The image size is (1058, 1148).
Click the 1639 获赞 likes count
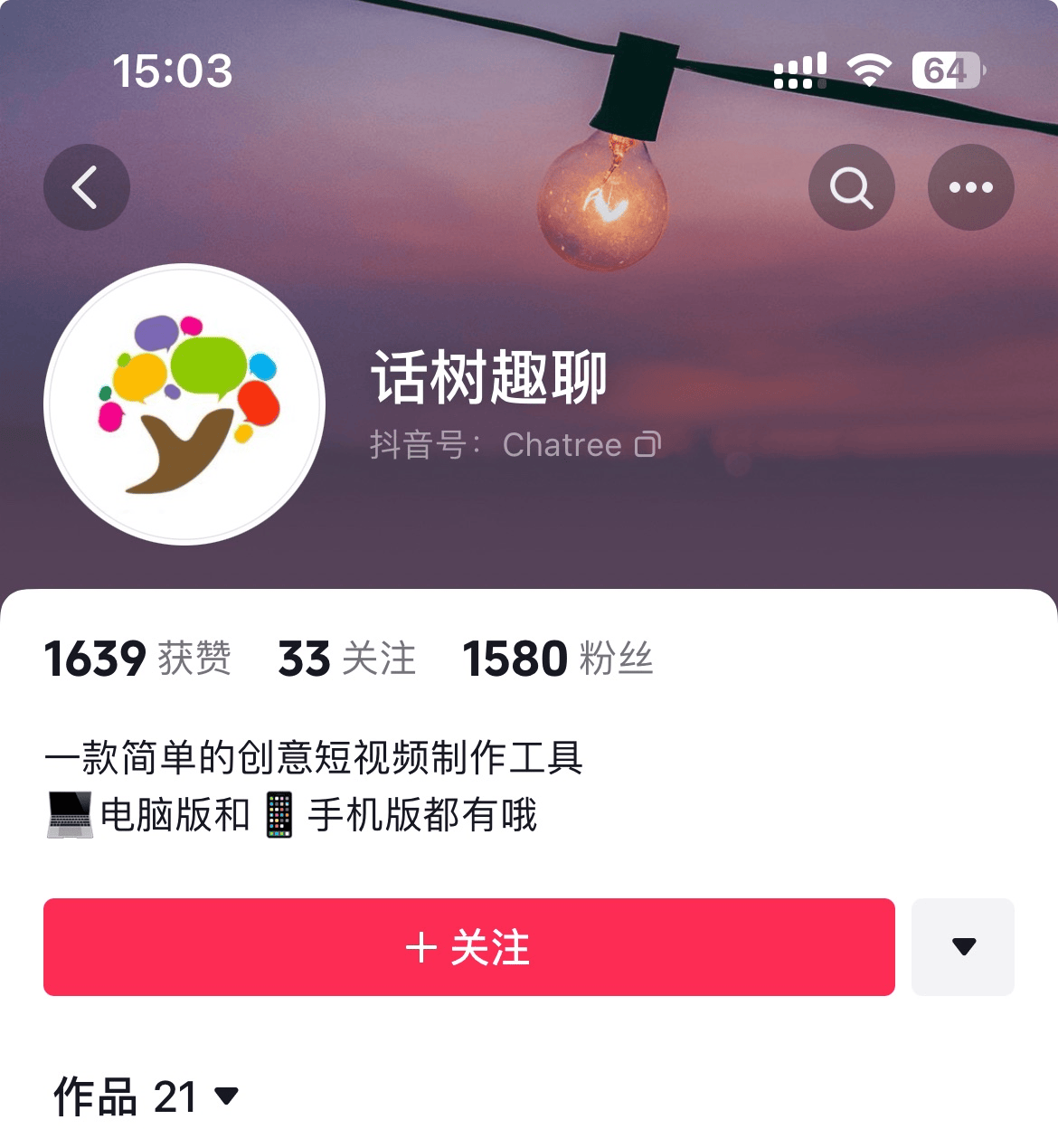tap(140, 659)
